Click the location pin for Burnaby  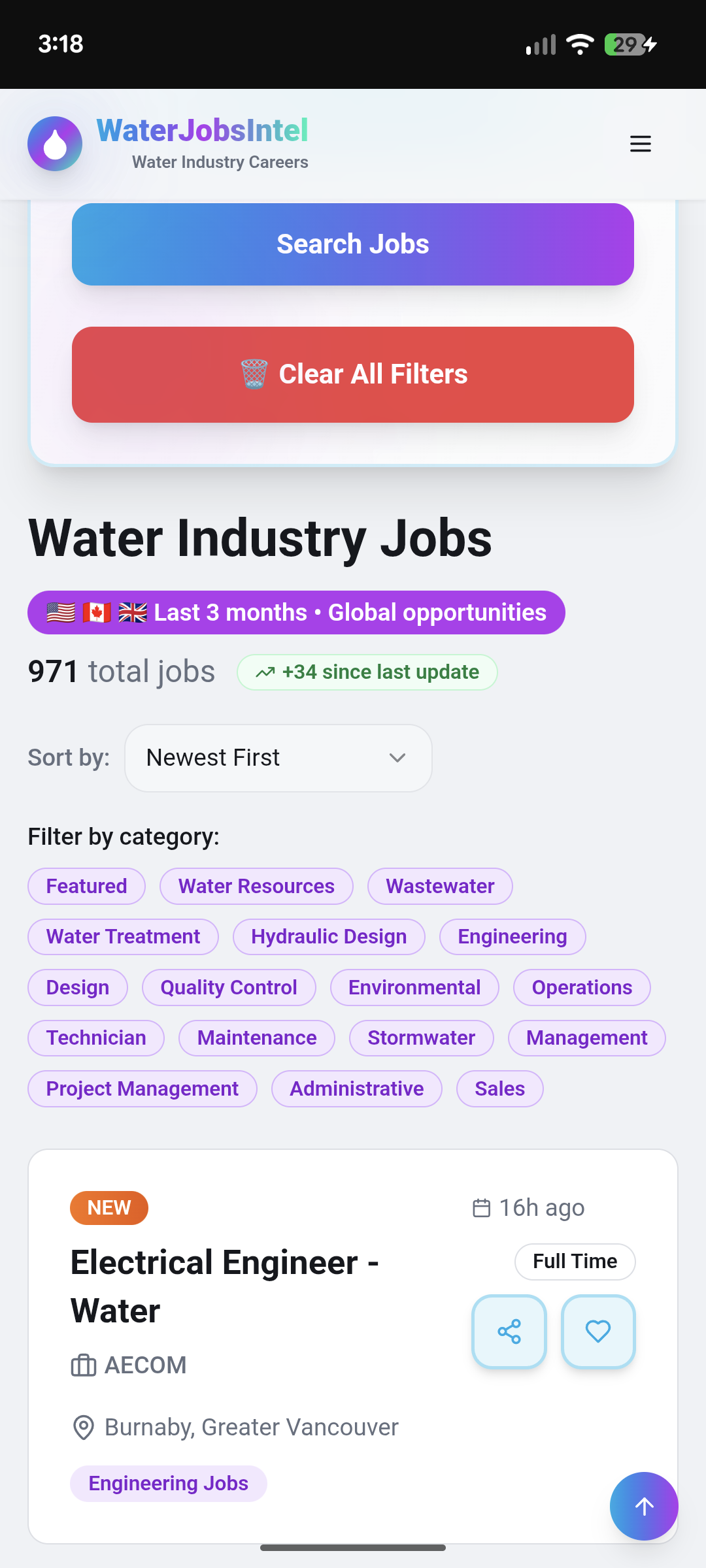[84, 1426]
